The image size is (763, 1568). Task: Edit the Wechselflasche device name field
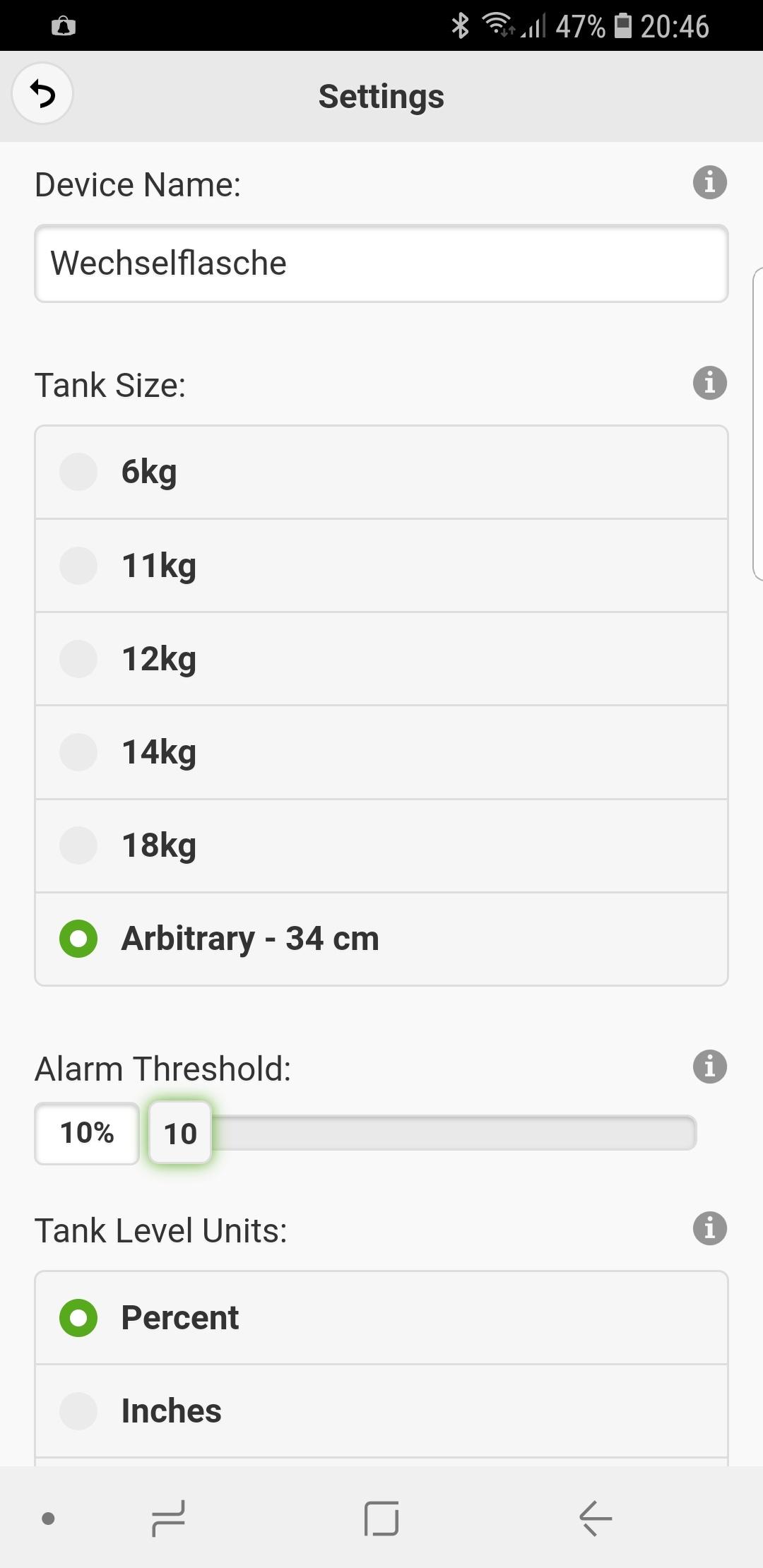tap(381, 263)
